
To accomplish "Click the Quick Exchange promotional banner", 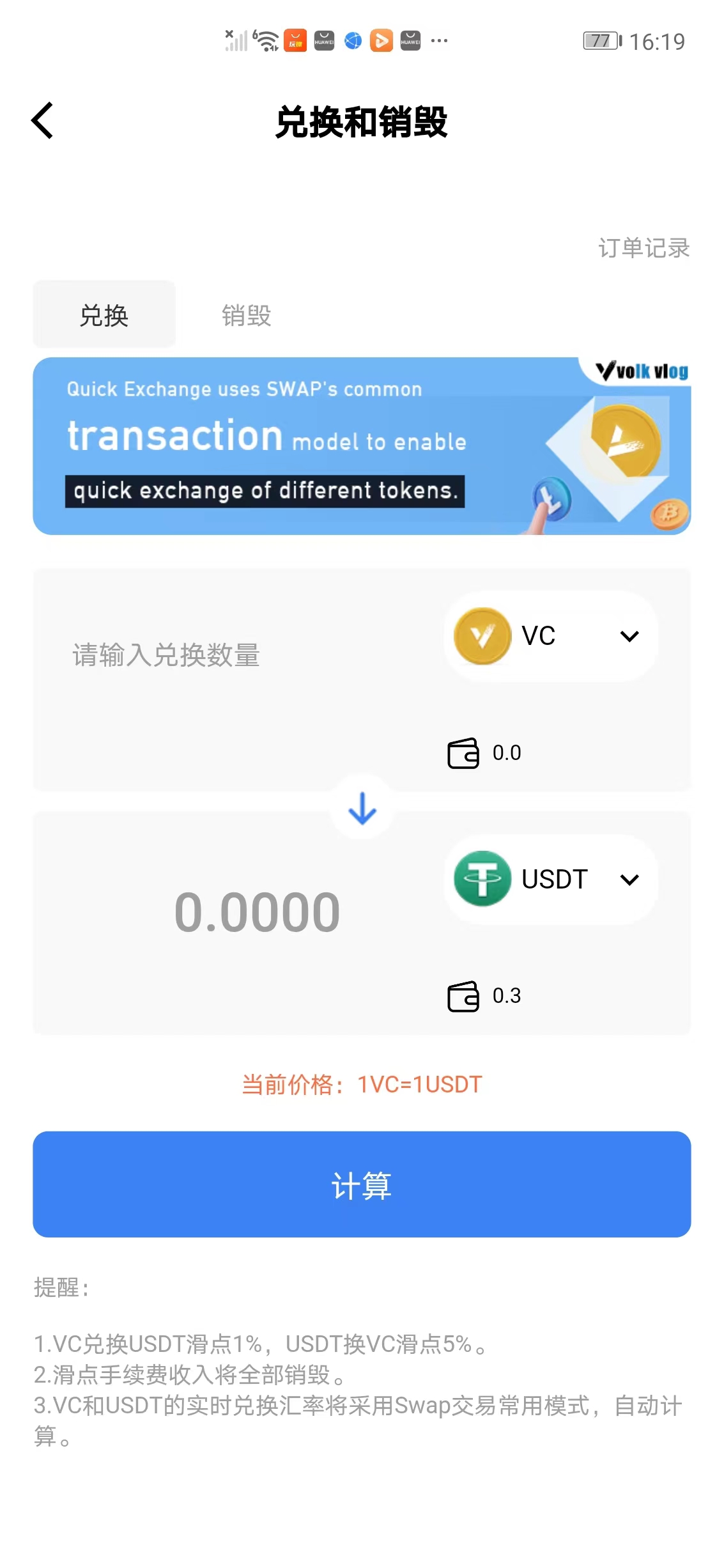I will (x=362, y=446).
